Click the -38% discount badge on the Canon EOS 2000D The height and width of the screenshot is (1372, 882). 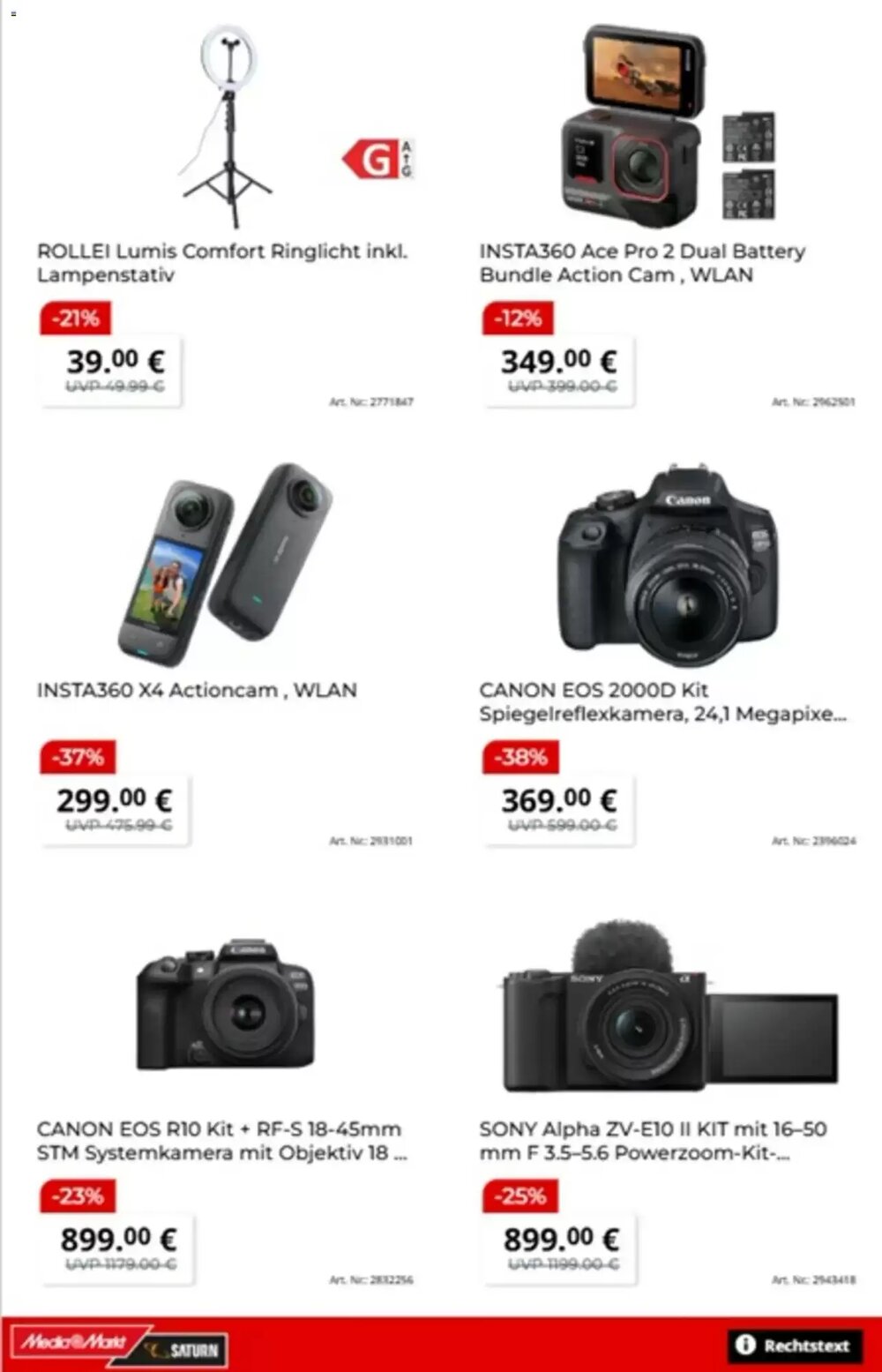click(x=519, y=756)
